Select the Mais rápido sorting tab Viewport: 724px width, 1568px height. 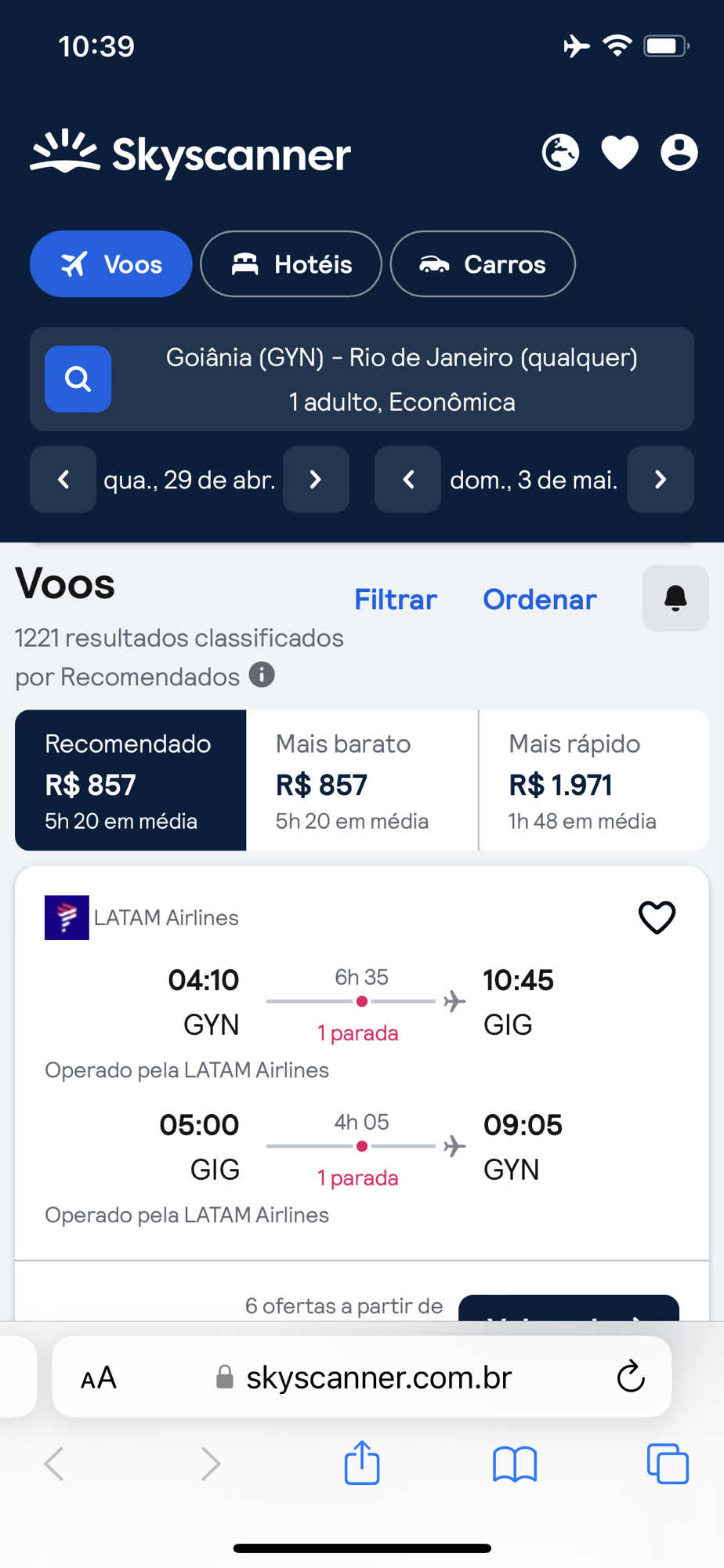pyautogui.click(x=593, y=781)
